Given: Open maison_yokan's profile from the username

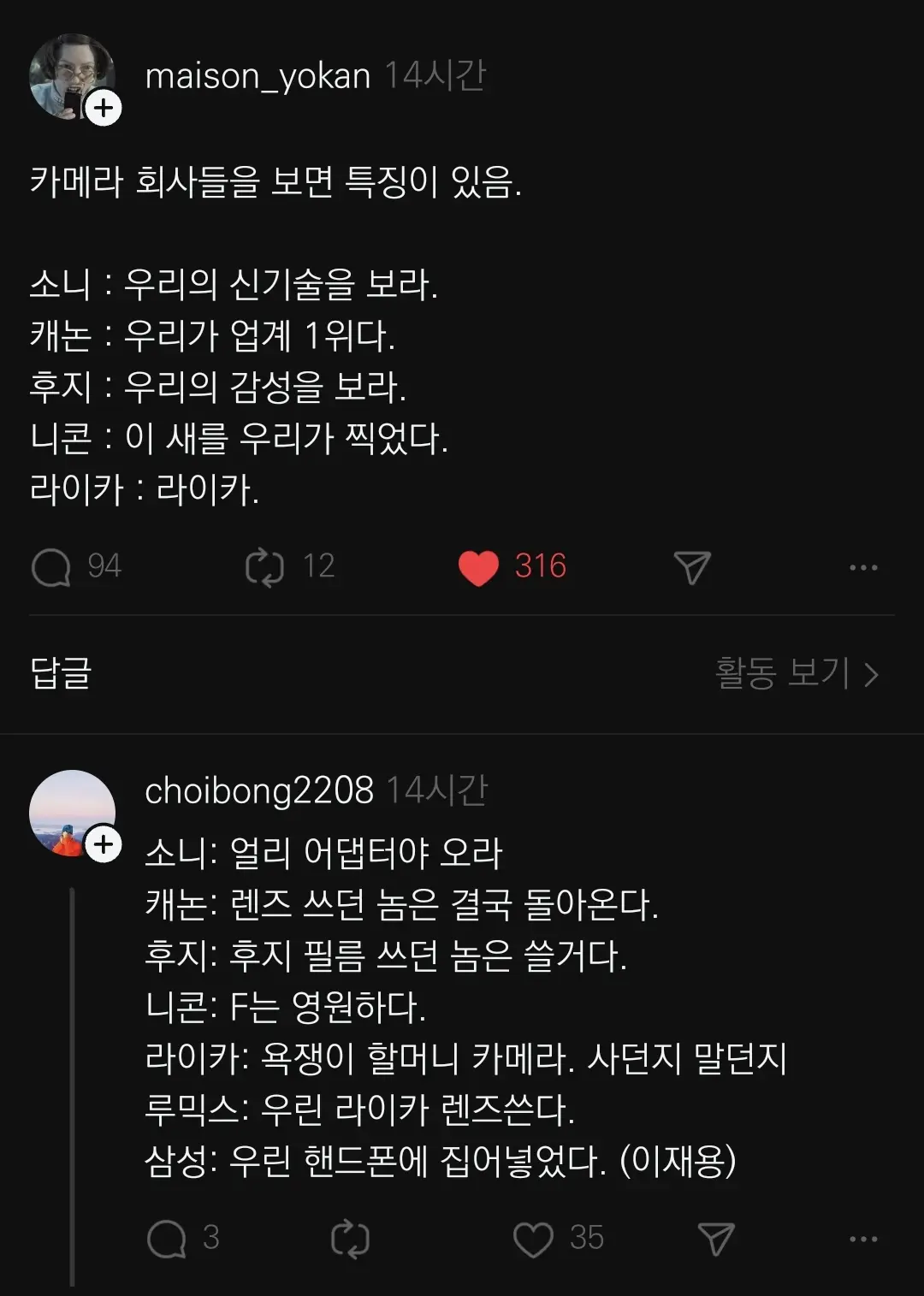Looking at the screenshot, I should (258, 77).
